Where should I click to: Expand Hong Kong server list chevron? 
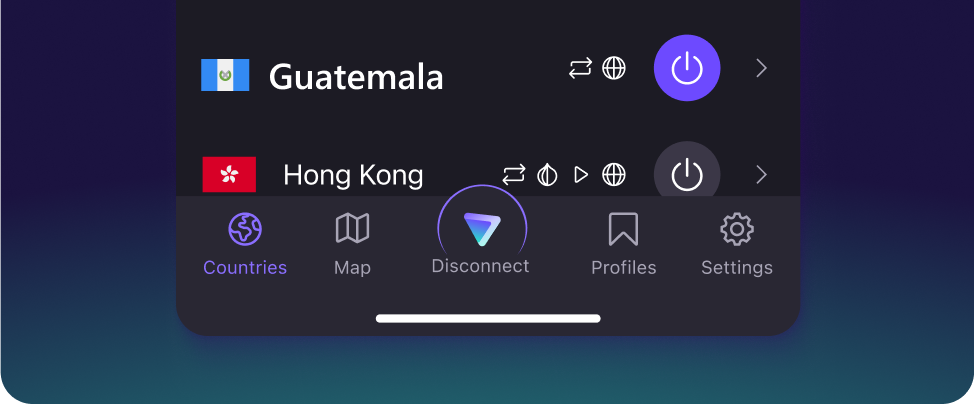761,175
